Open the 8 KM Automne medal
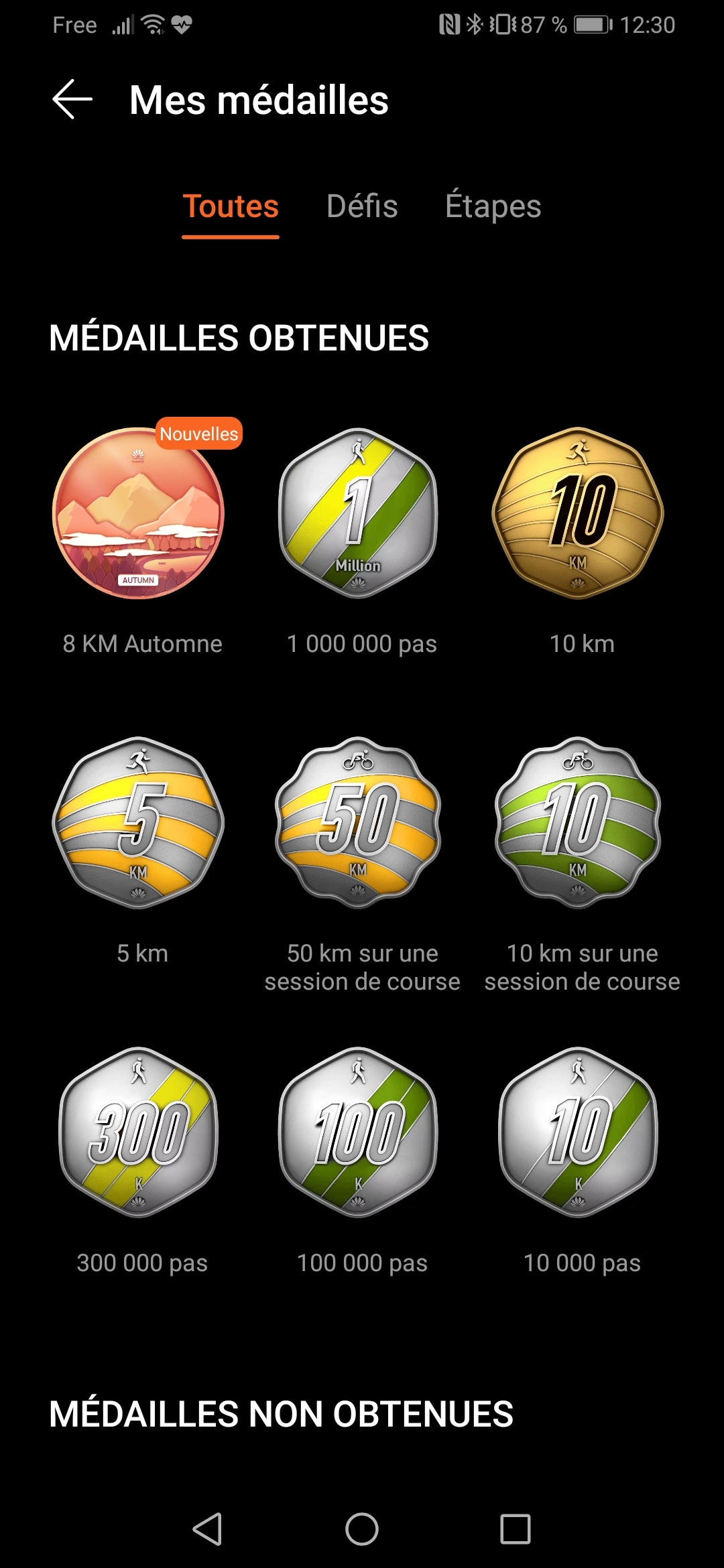The width and height of the screenshot is (724, 1568). [139, 514]
